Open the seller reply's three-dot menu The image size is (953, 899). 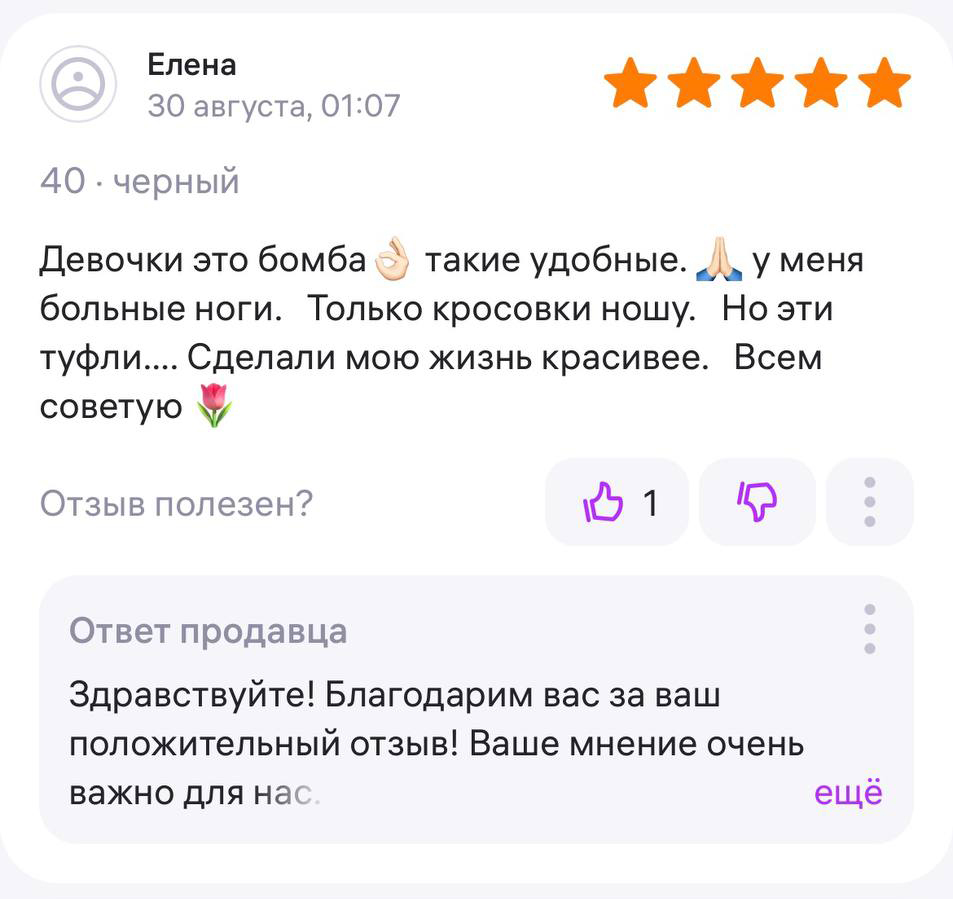(870, 629)
